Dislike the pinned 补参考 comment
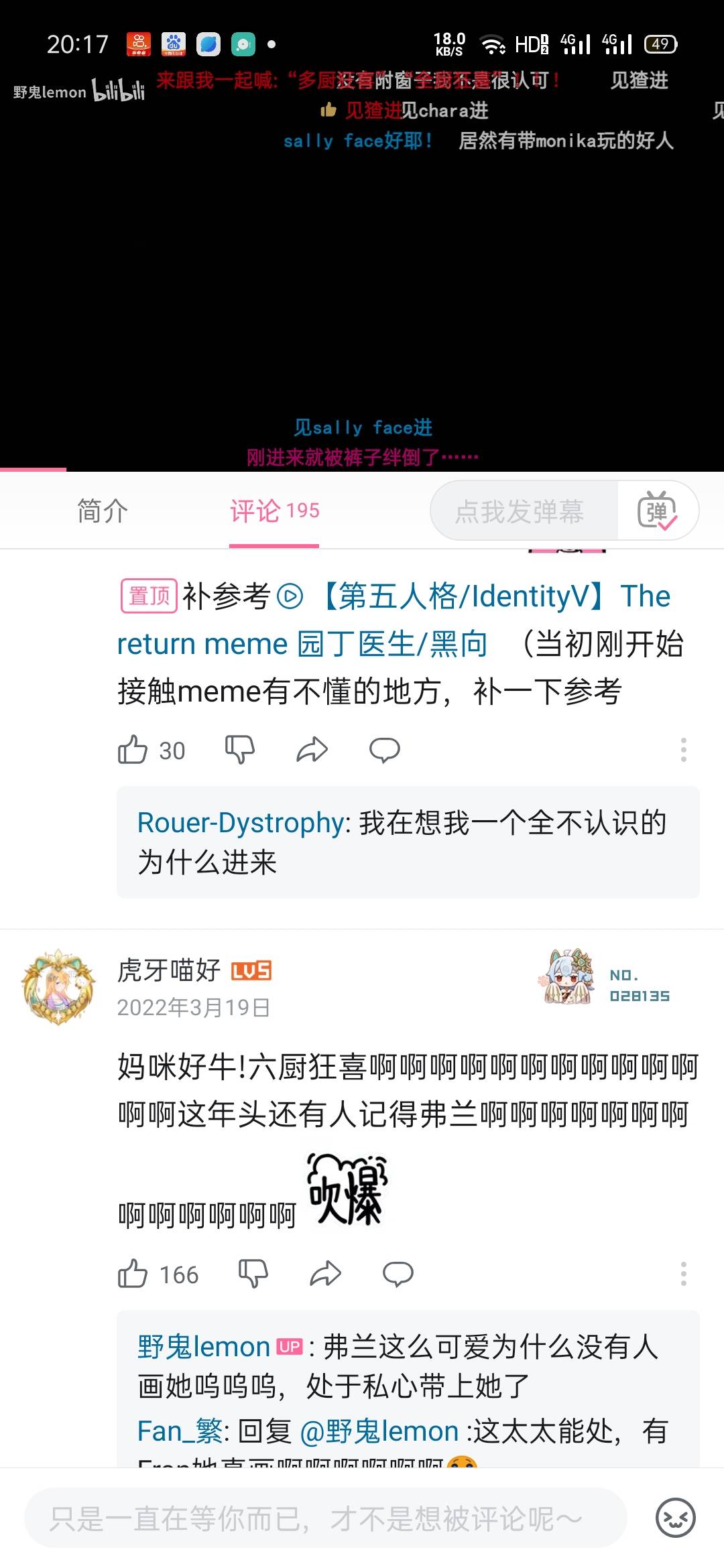 [x=239, y=750]
